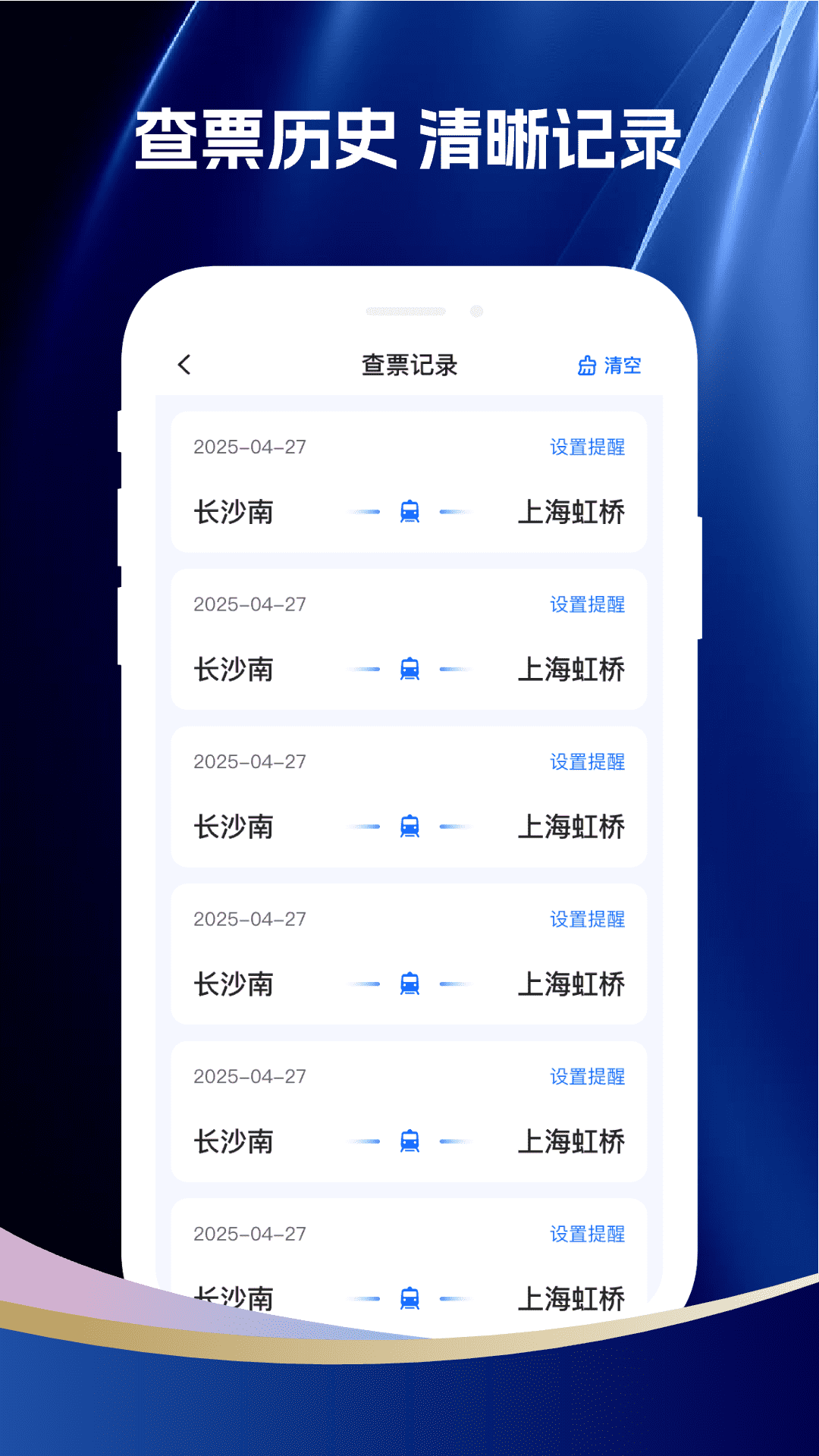Tap the train icon in the second record
The image size is (819, 1456).
click(409, 670)
